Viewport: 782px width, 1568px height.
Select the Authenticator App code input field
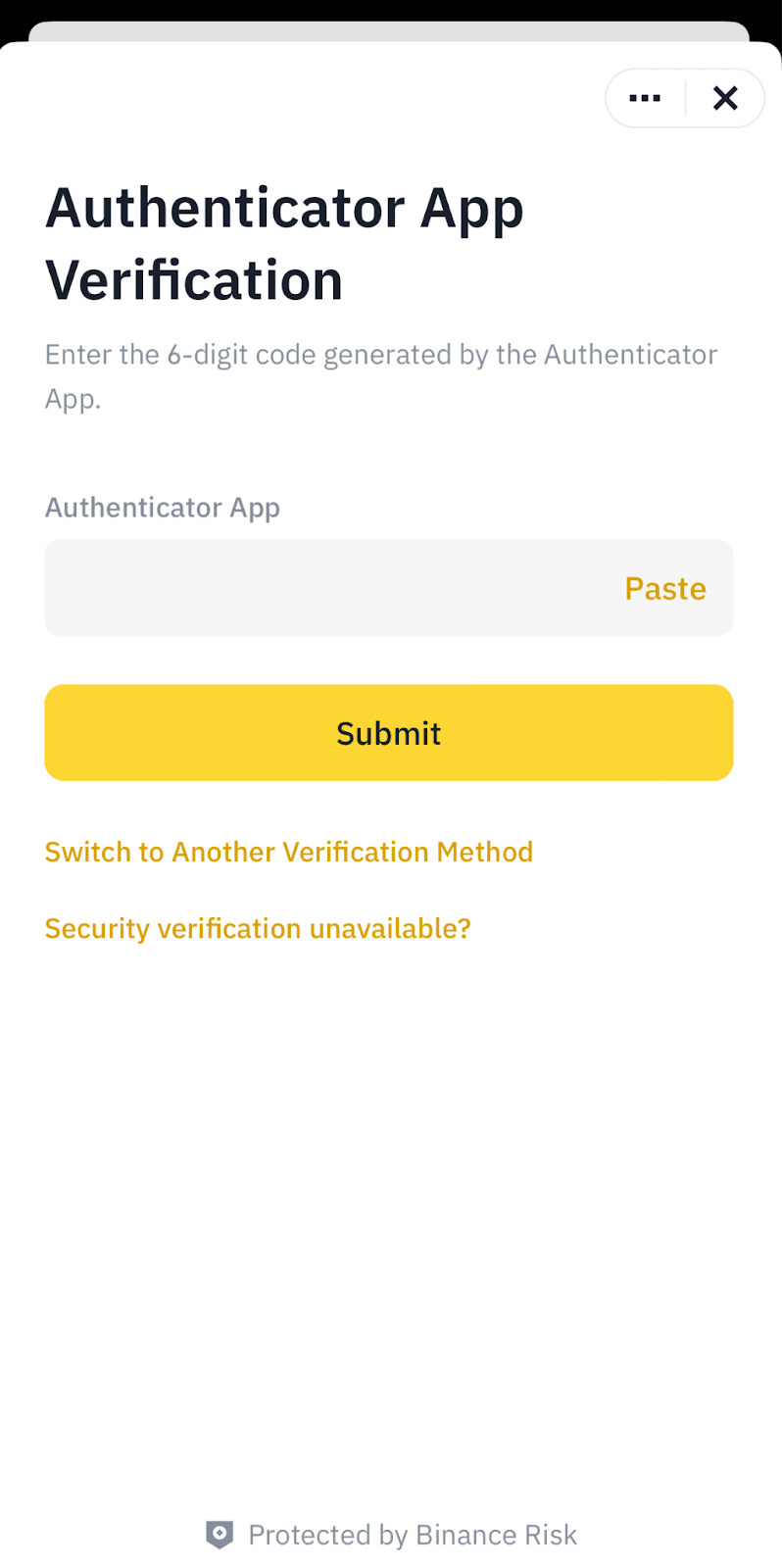[294, 588]
